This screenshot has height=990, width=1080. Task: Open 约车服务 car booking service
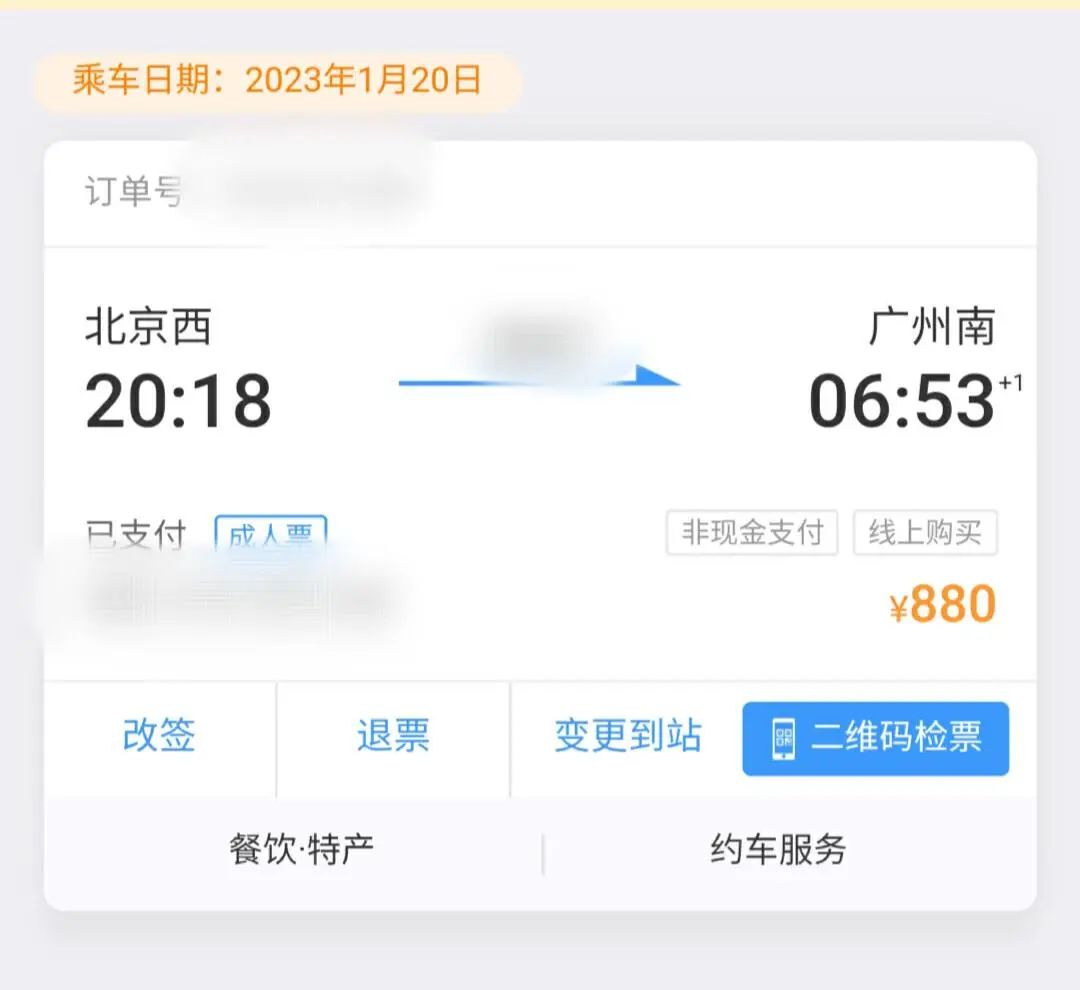tap(778, 849)
